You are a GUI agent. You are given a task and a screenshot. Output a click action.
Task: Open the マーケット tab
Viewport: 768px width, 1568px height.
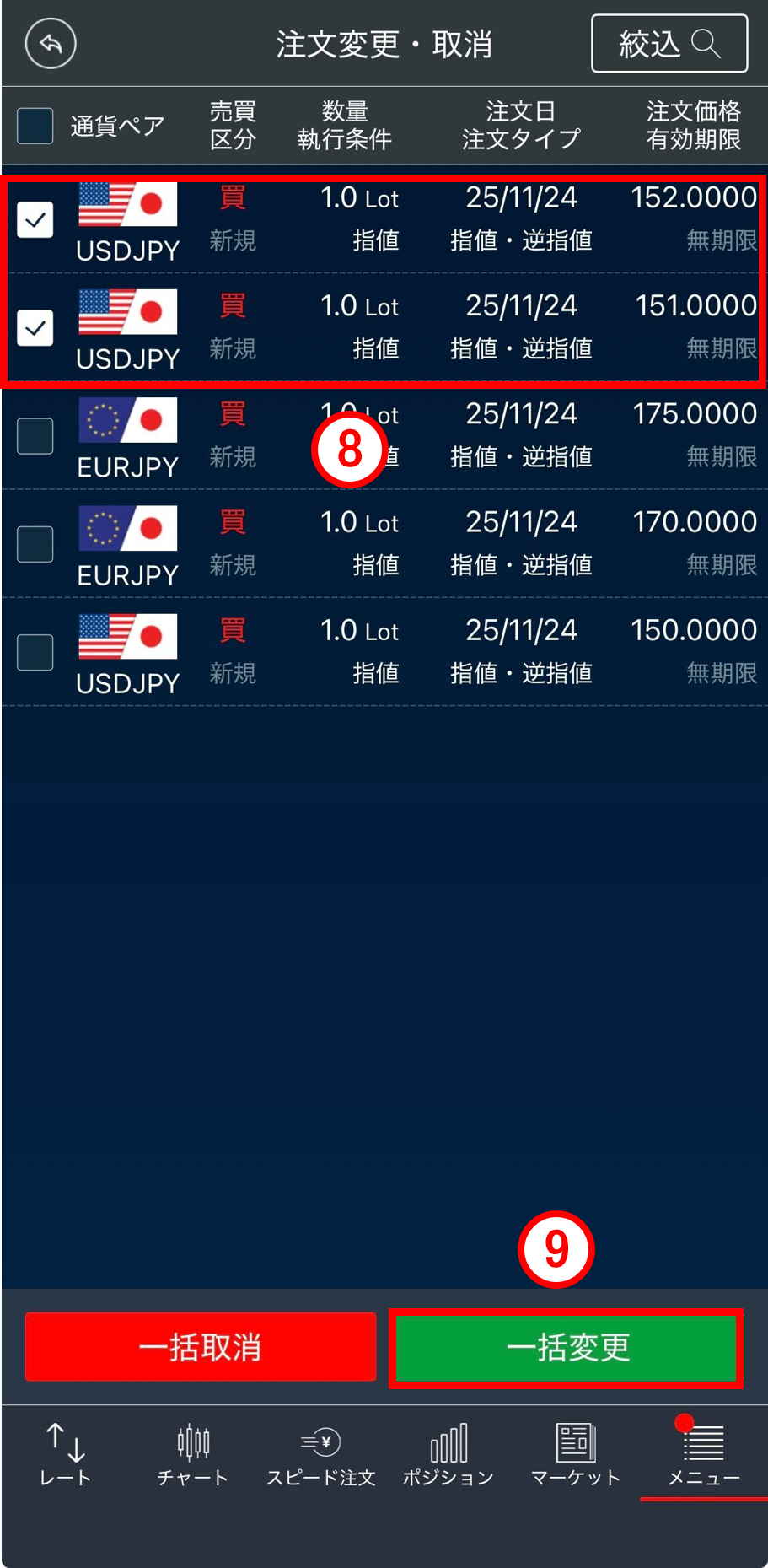(x=576, y=1454)
